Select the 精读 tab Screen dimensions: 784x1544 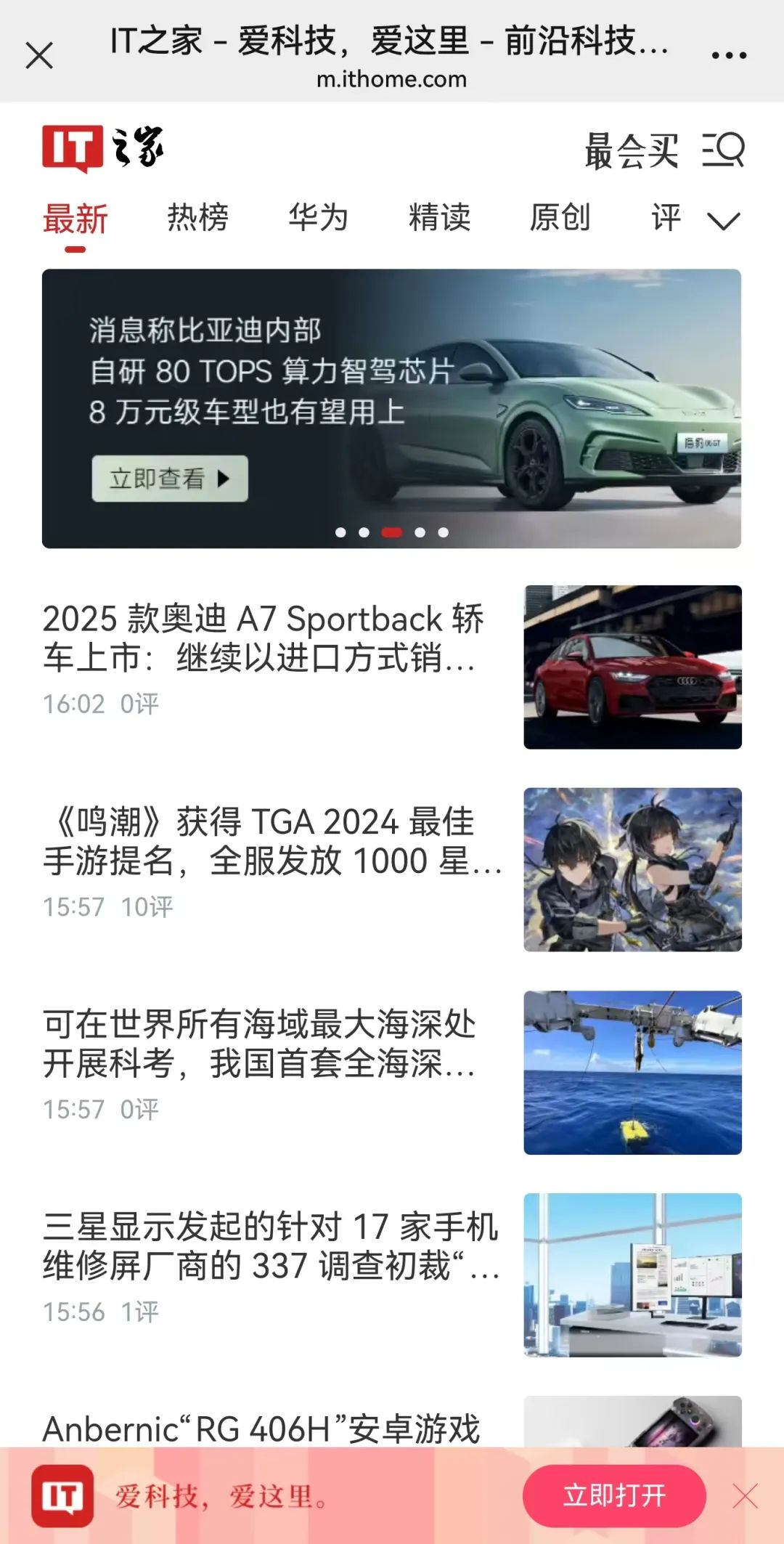pos(439,218)
